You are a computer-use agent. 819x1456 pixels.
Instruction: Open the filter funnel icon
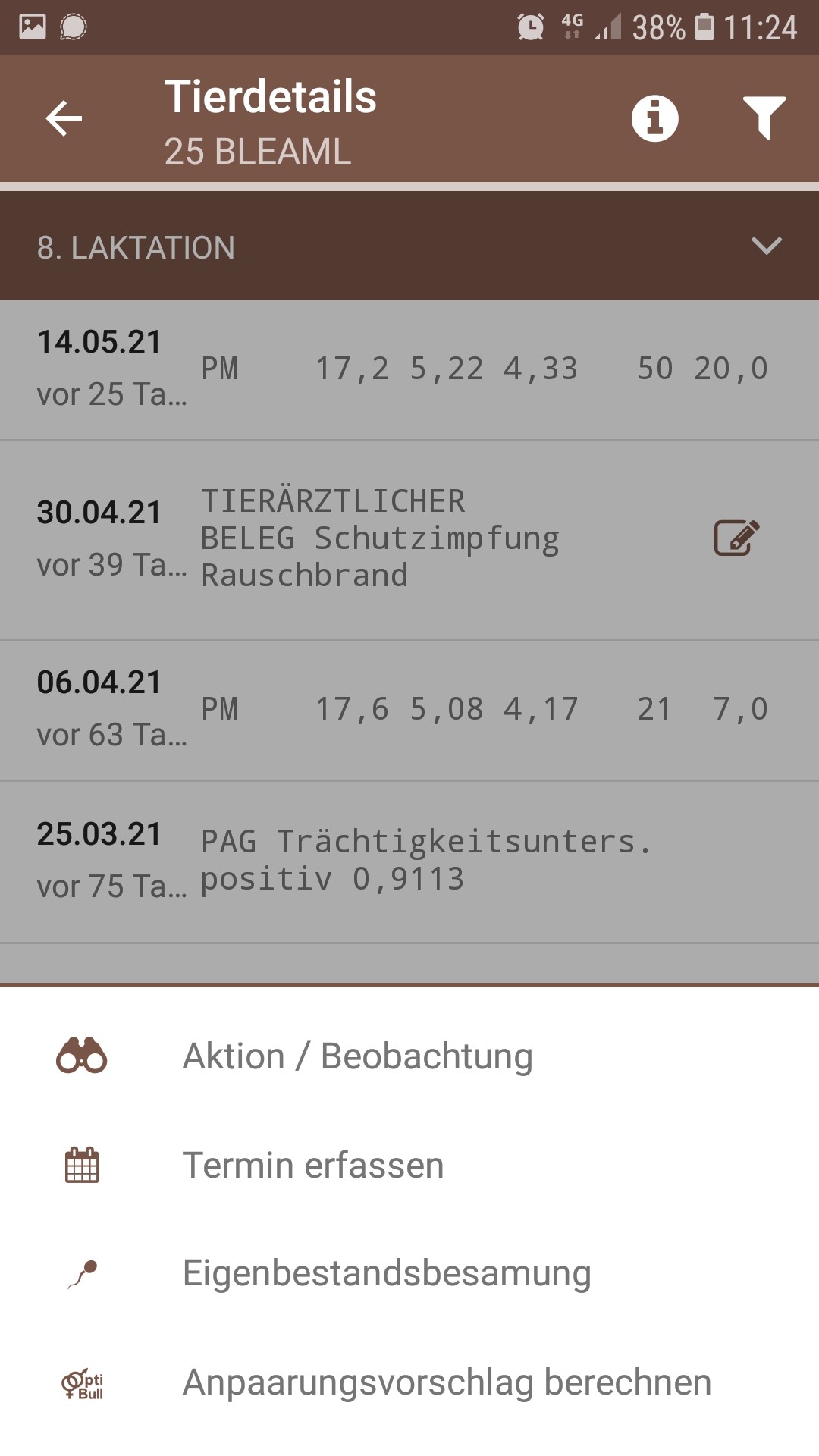click(764, 118)
